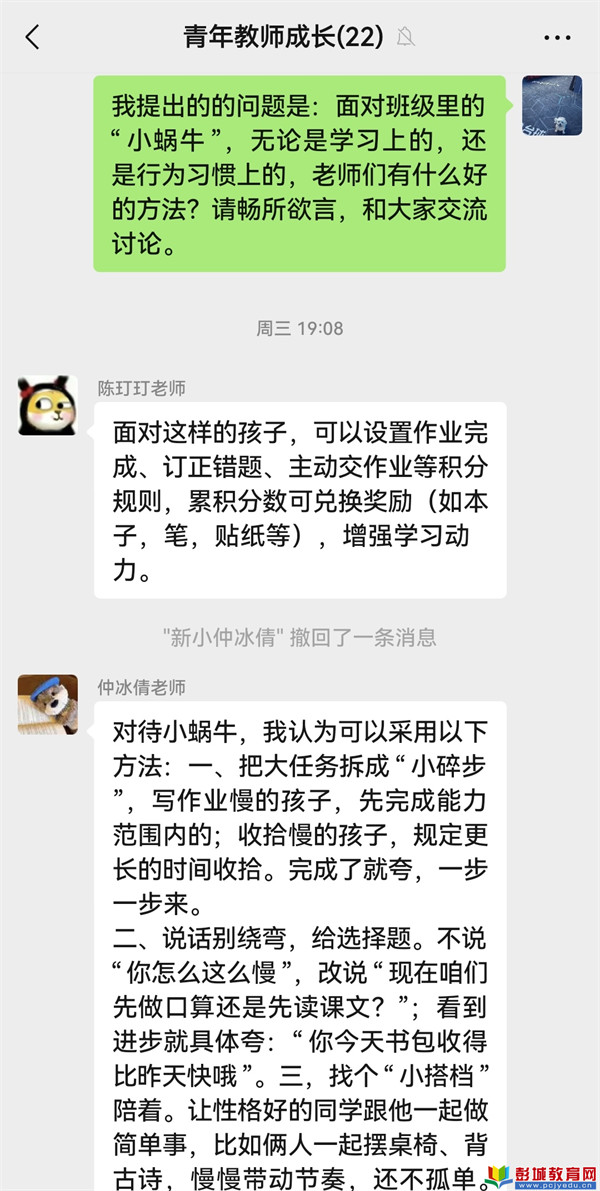Go back from the 青年教师成长 chat
This screenshot has width=600, height=1191.
[x=33, y=38]
